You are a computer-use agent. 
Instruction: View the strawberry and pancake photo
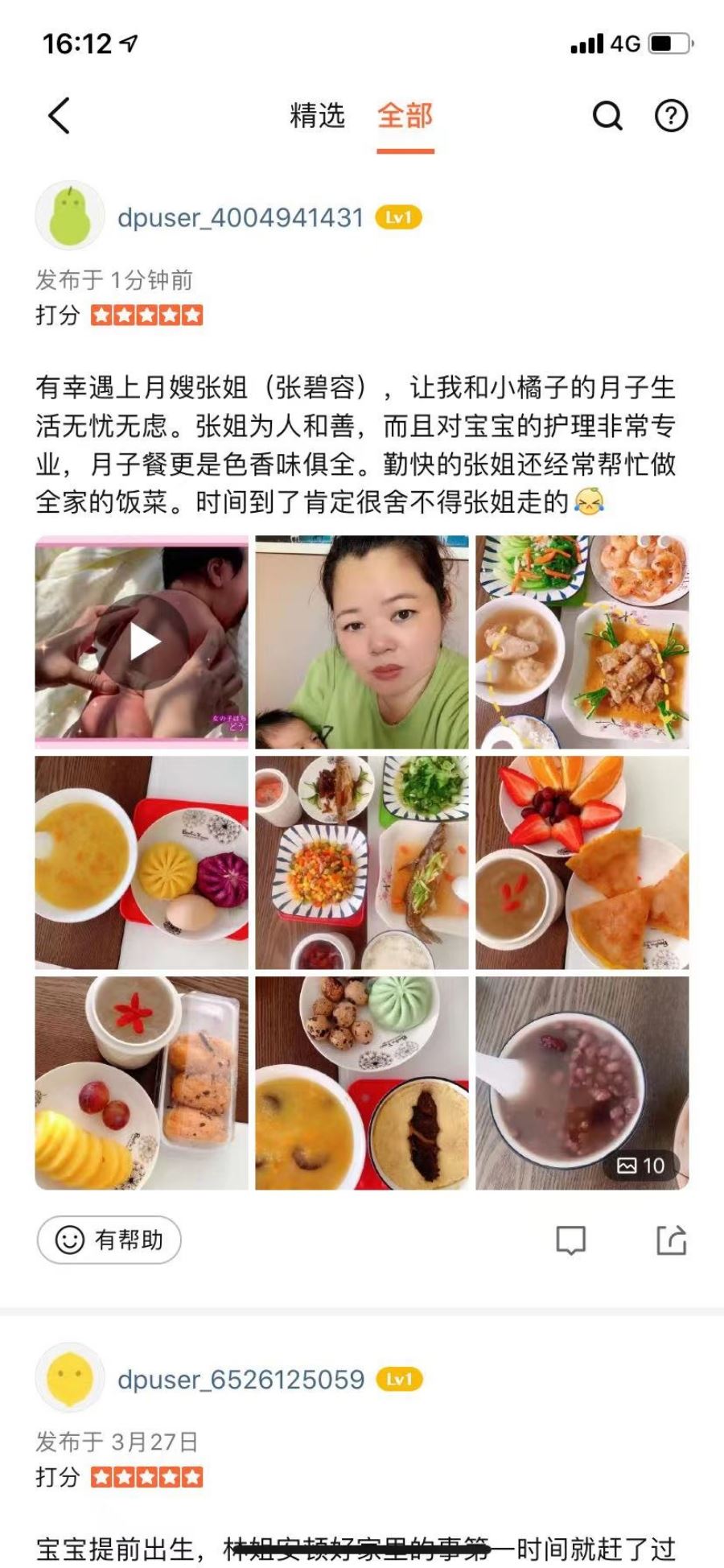coord(582,862)
